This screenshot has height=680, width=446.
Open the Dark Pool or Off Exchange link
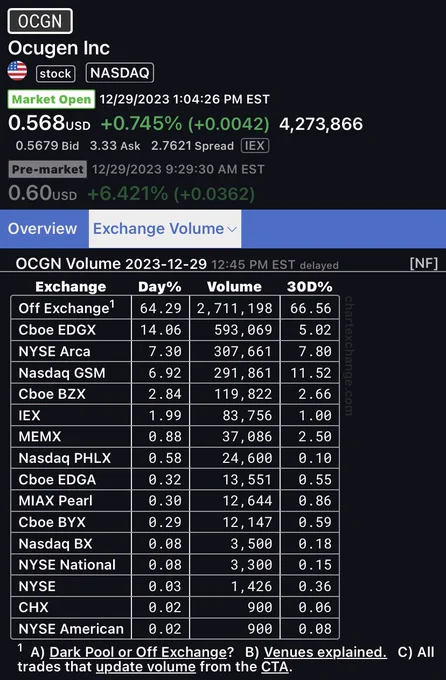click(x=138, y=652)
